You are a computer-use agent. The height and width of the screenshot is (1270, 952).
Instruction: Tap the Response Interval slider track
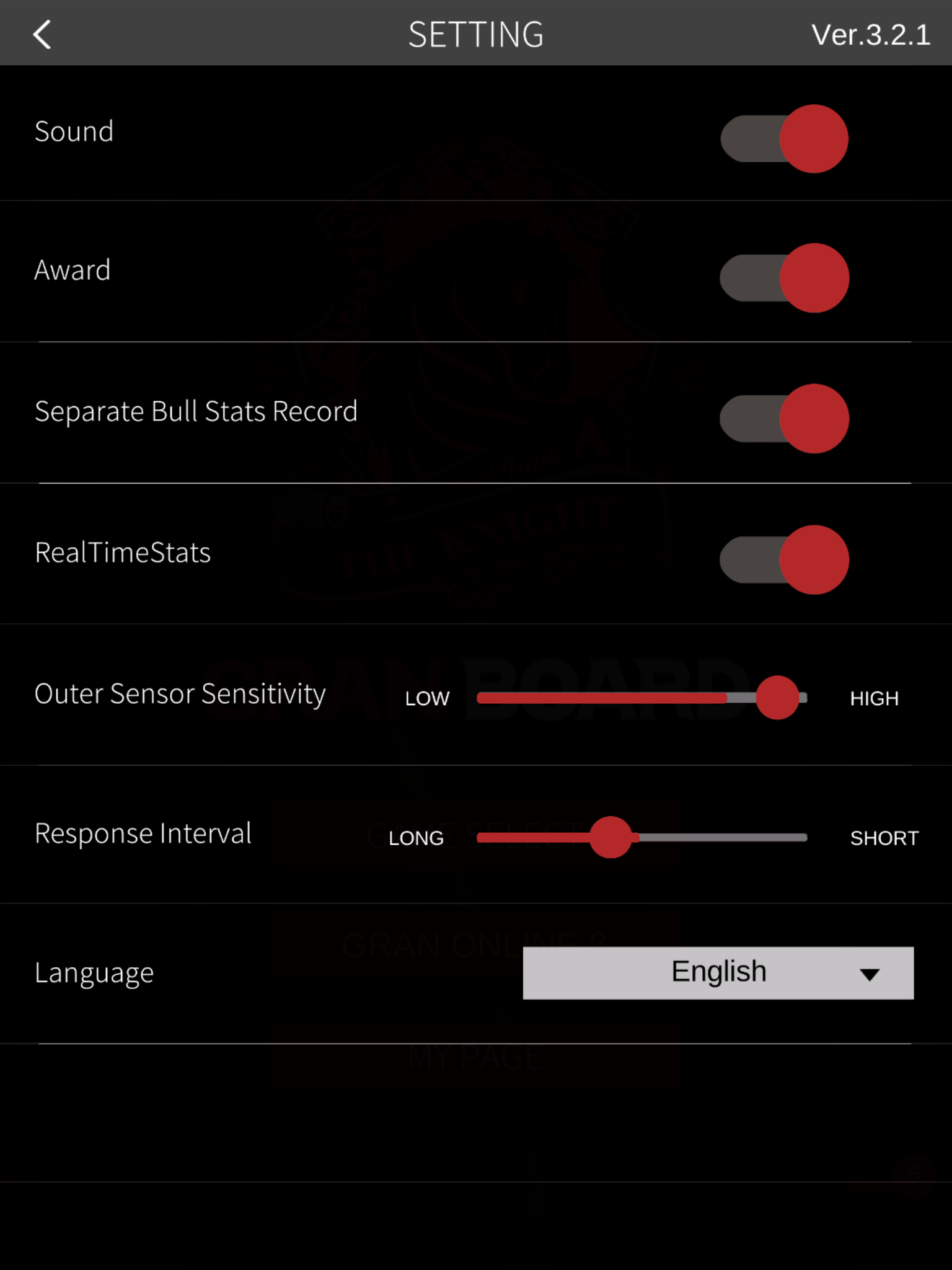[641, 838]
